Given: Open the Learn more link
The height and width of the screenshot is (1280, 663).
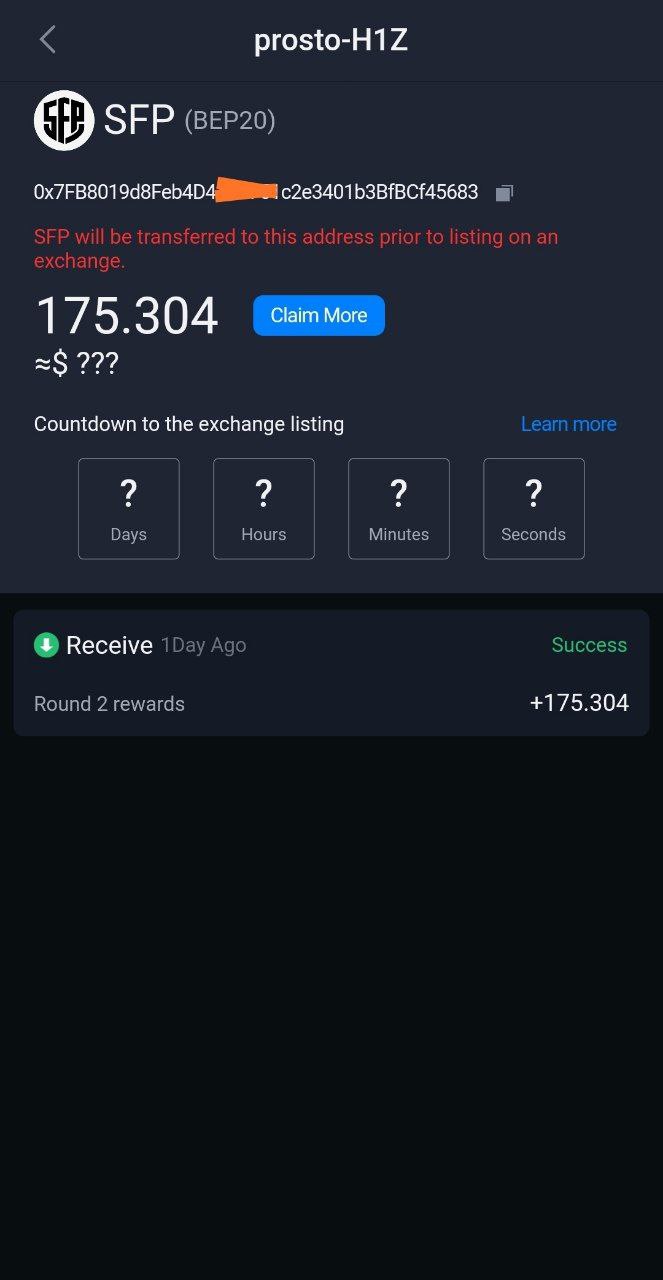Looking at the screenshot, I should pyautogui.click(x=568, y=424).
